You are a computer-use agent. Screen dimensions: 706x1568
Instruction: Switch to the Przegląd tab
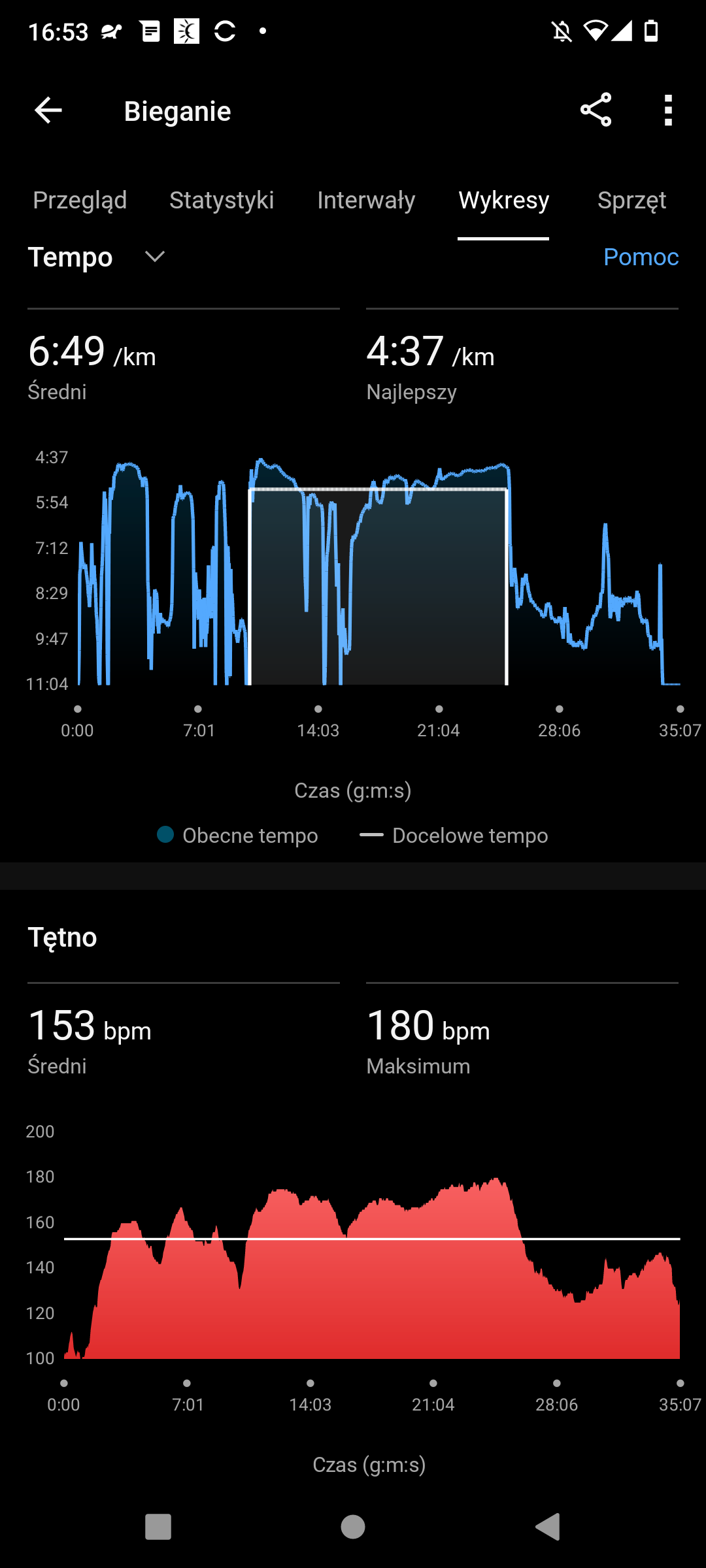80,200
